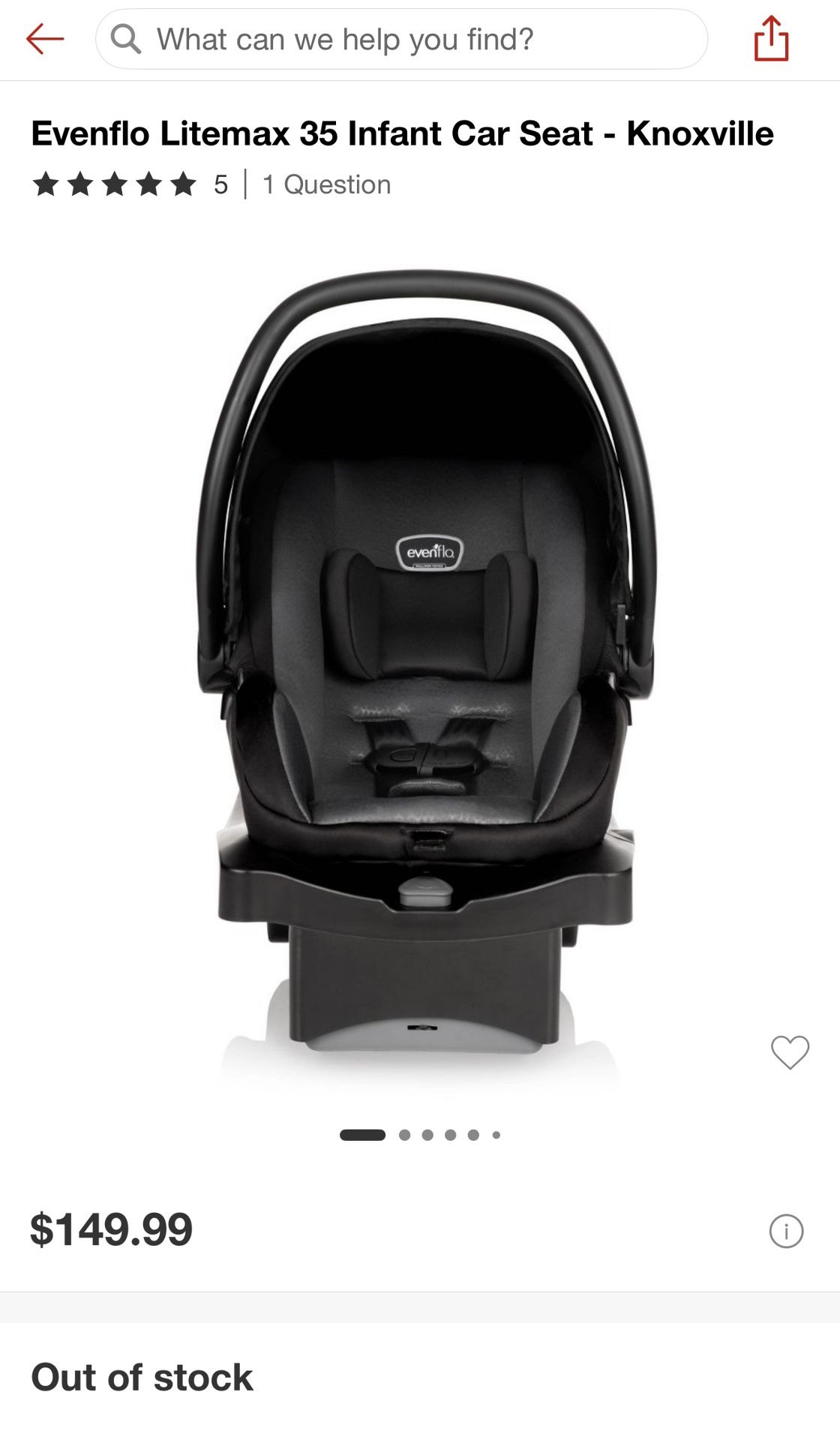Select the last carousel dot
Image resolution: width=840 pixels, height=1440 pixels.
494,1135
